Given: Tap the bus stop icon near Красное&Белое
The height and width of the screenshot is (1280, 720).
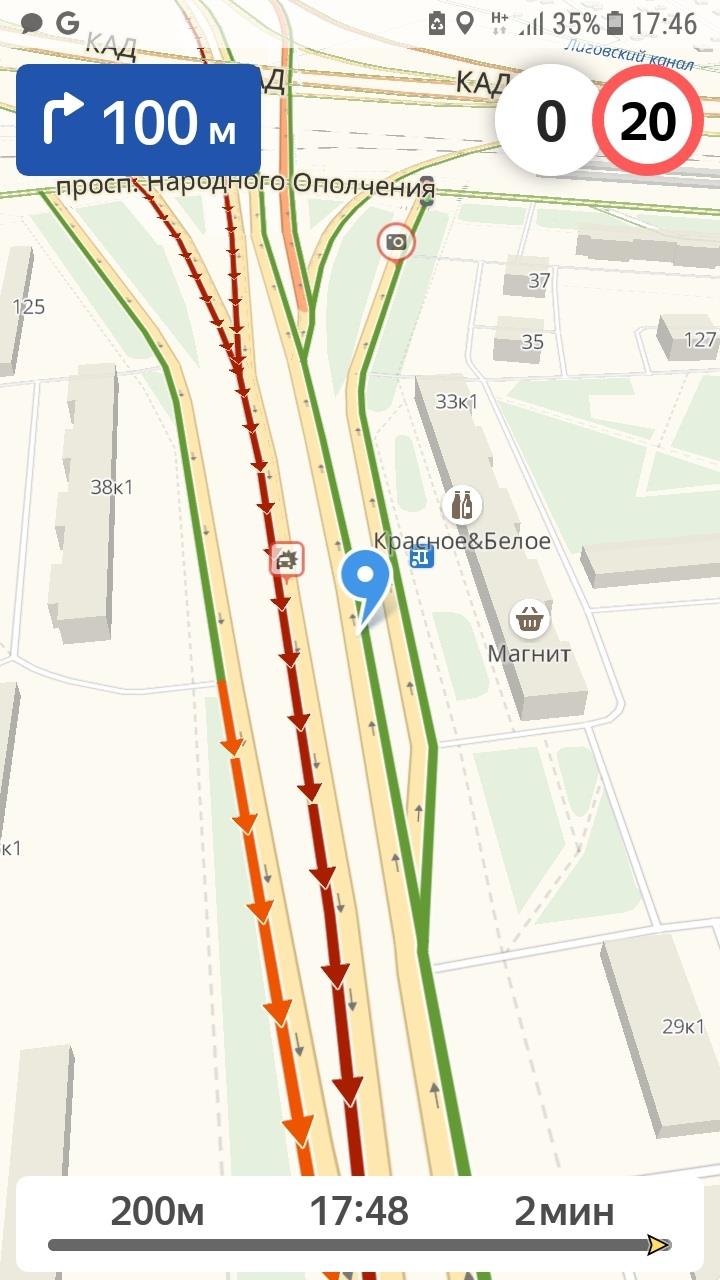Looking at the screenshot, I should point(423,557).
